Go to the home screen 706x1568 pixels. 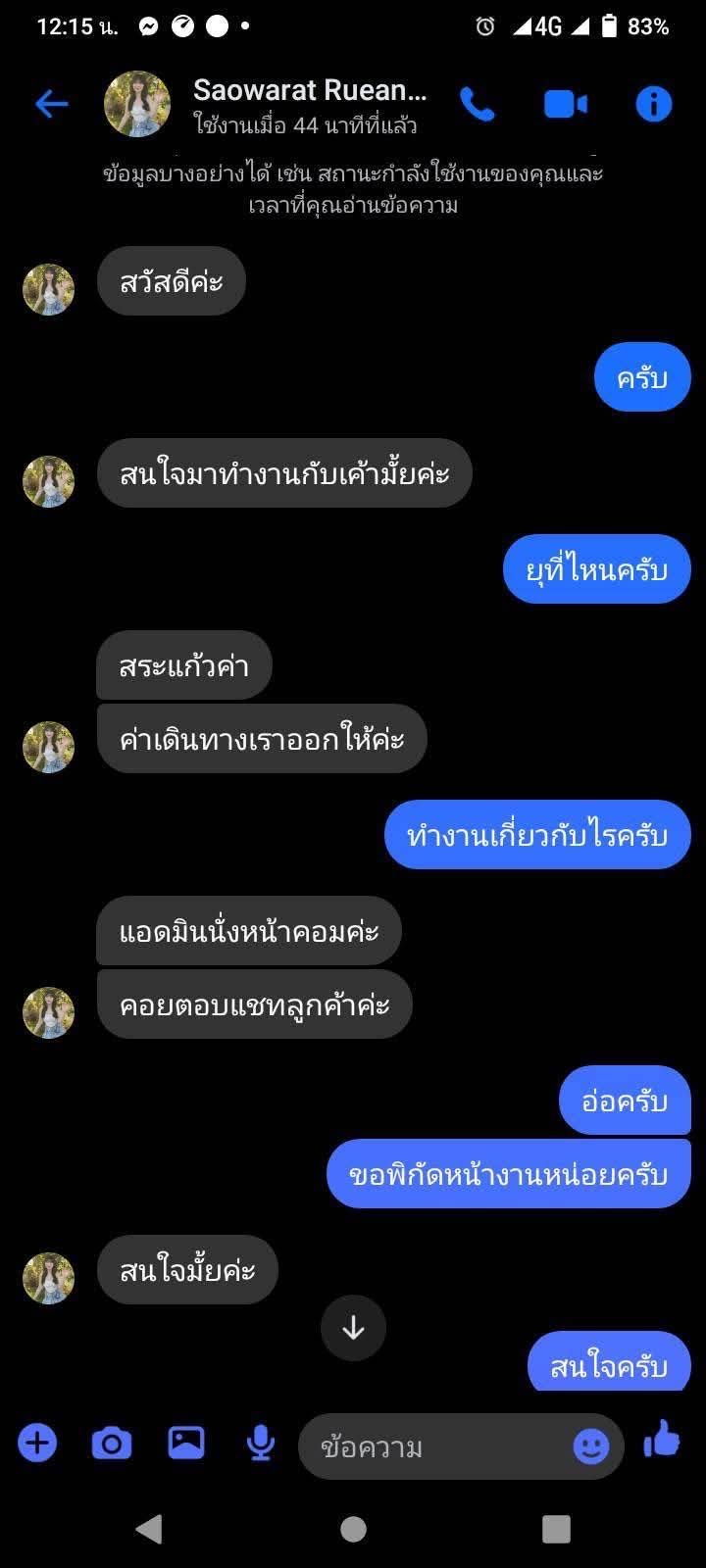(x=353, y=1528)
